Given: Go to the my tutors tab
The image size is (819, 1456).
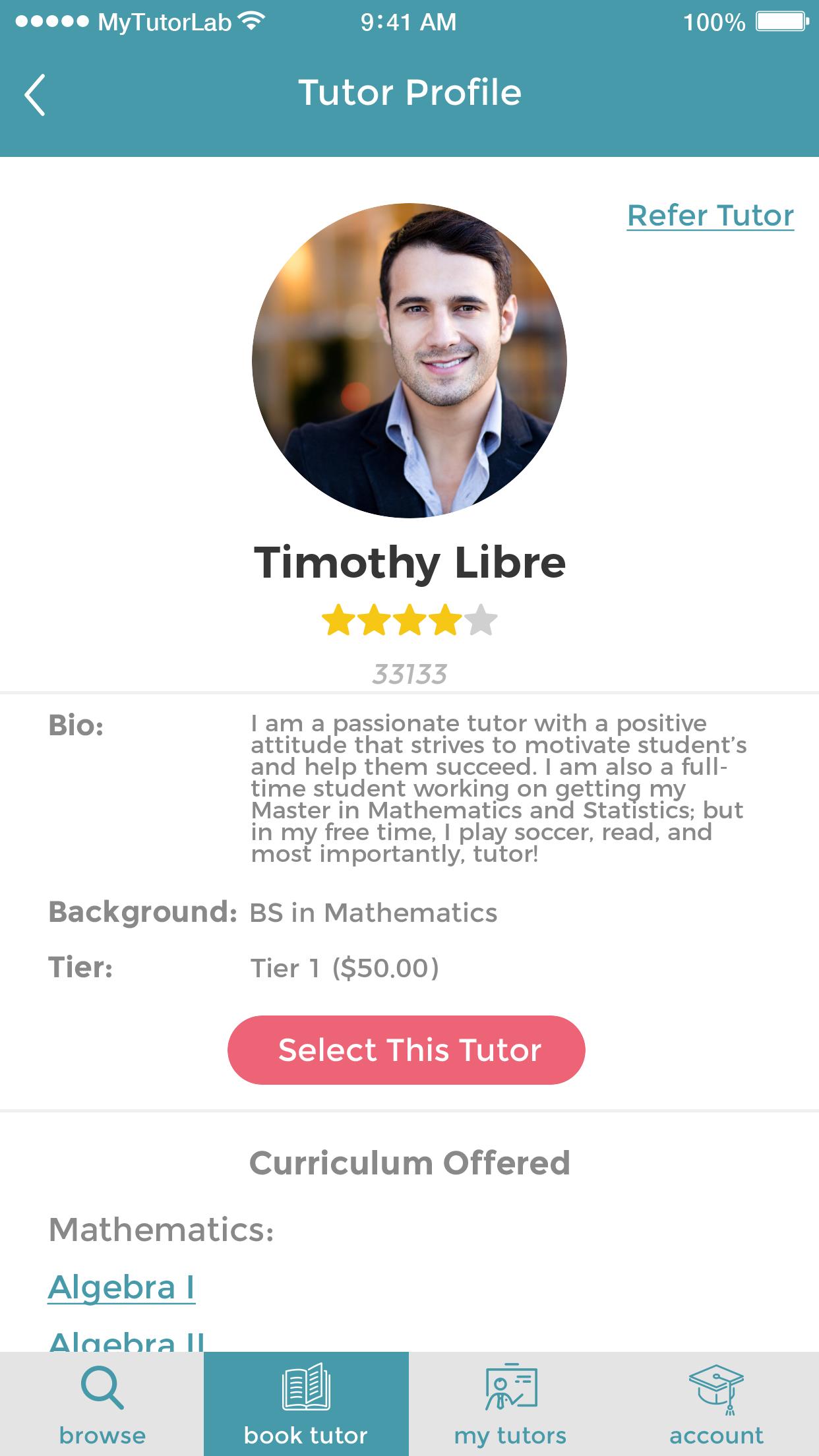Looking at the screenshot, I should [510, 1403].
